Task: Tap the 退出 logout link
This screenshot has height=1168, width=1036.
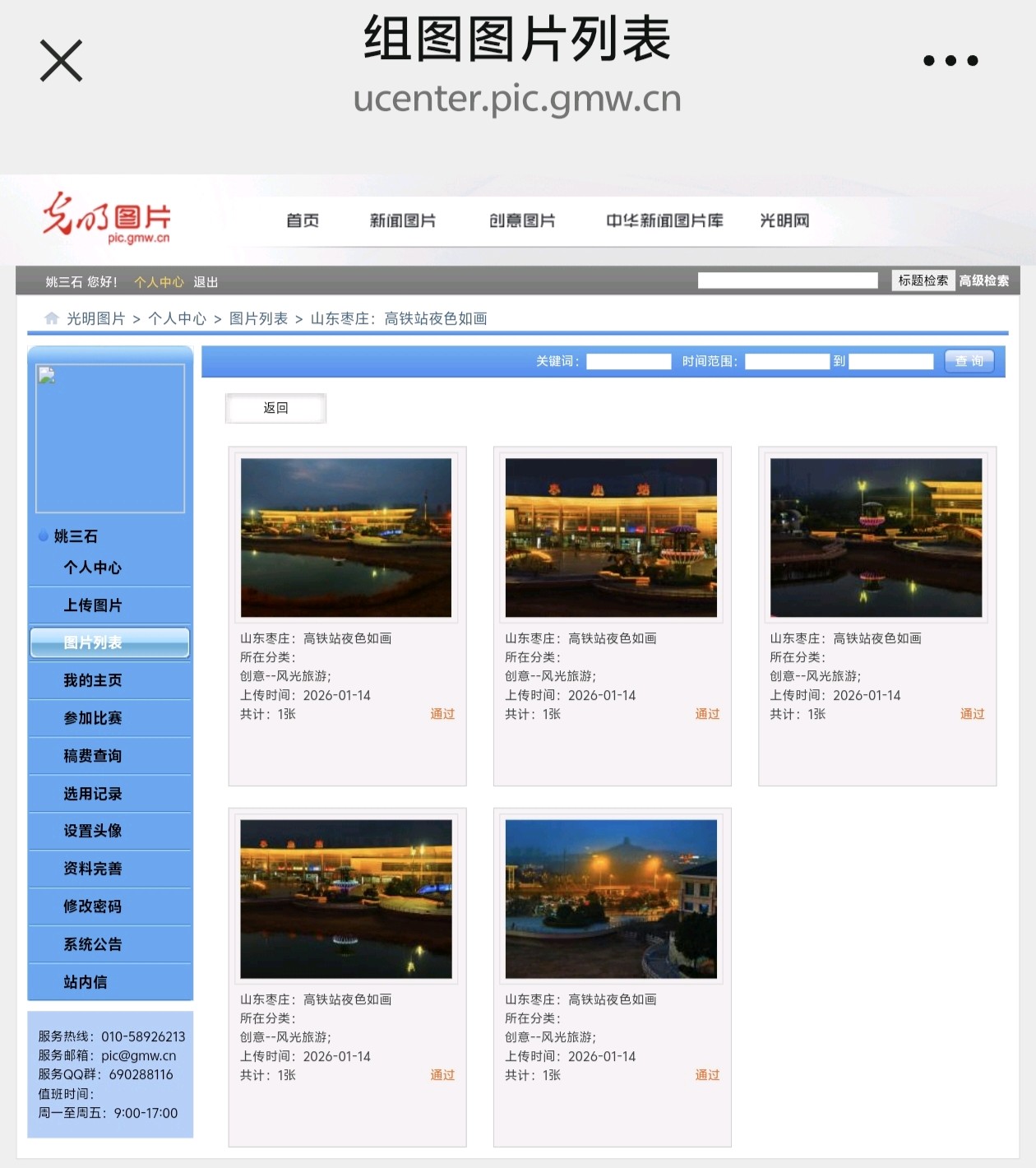Action: [206, 282]
